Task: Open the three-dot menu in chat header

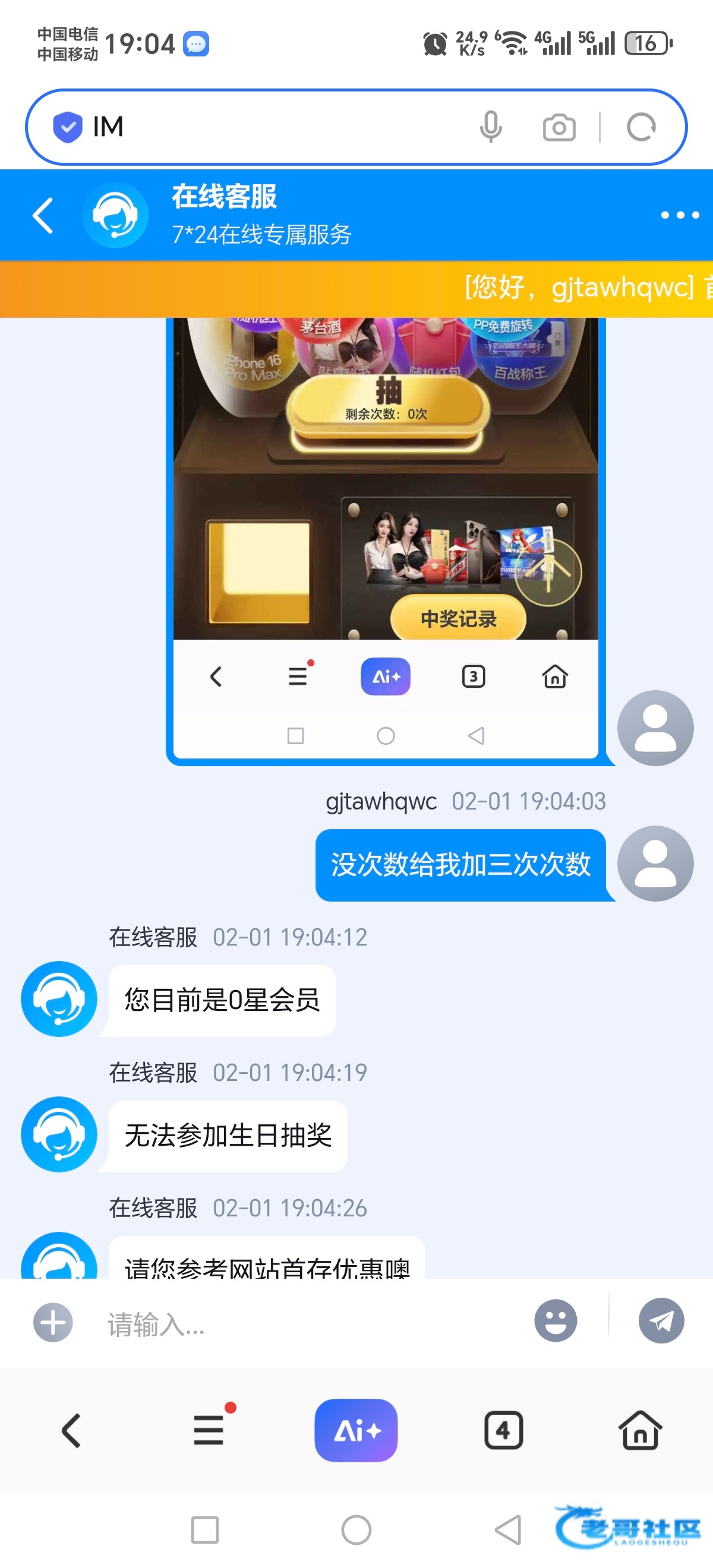Action: pos(680,215)
